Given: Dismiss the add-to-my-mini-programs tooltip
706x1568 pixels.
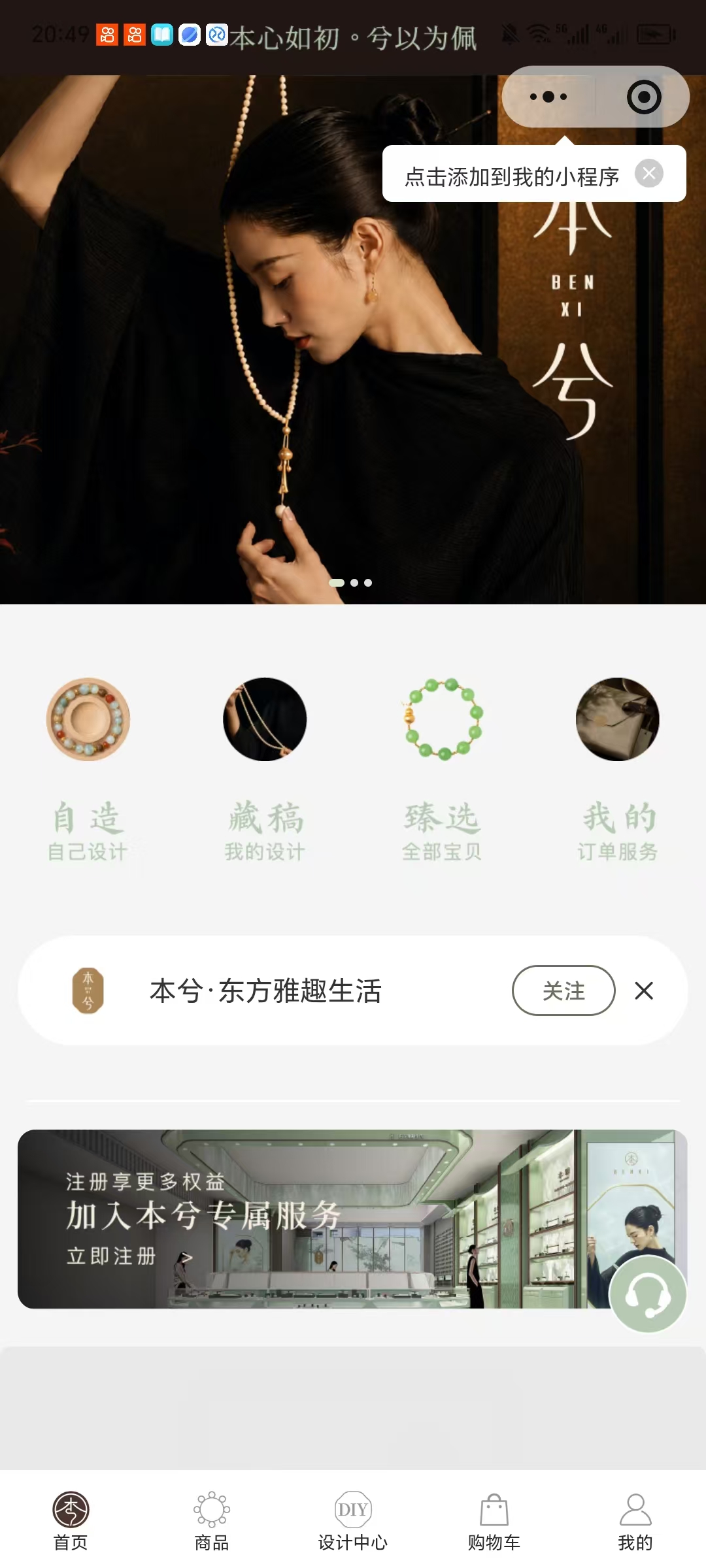Looking at the screenshot, I should point(649,173).
